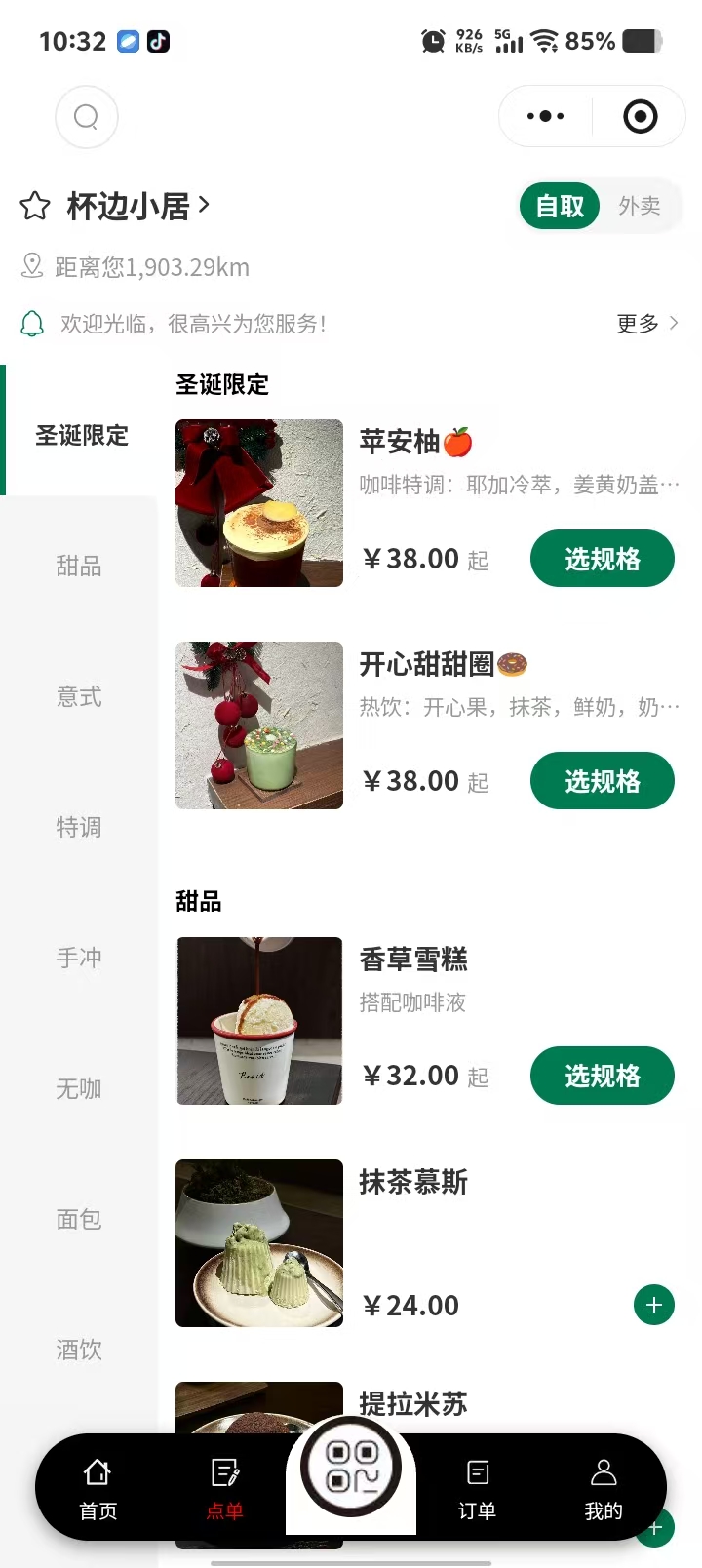Viewport: 702px width, 1568px height.
Task: Open the 订单 tab
Action: (477, 1488)
